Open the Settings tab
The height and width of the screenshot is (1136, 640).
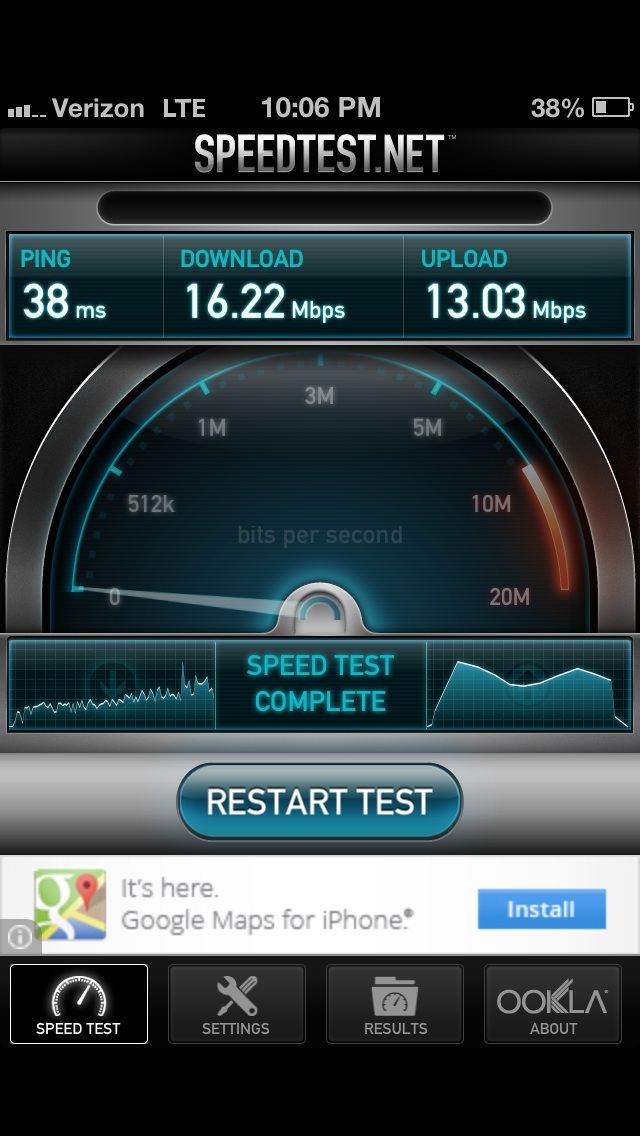coord(236,1003)
